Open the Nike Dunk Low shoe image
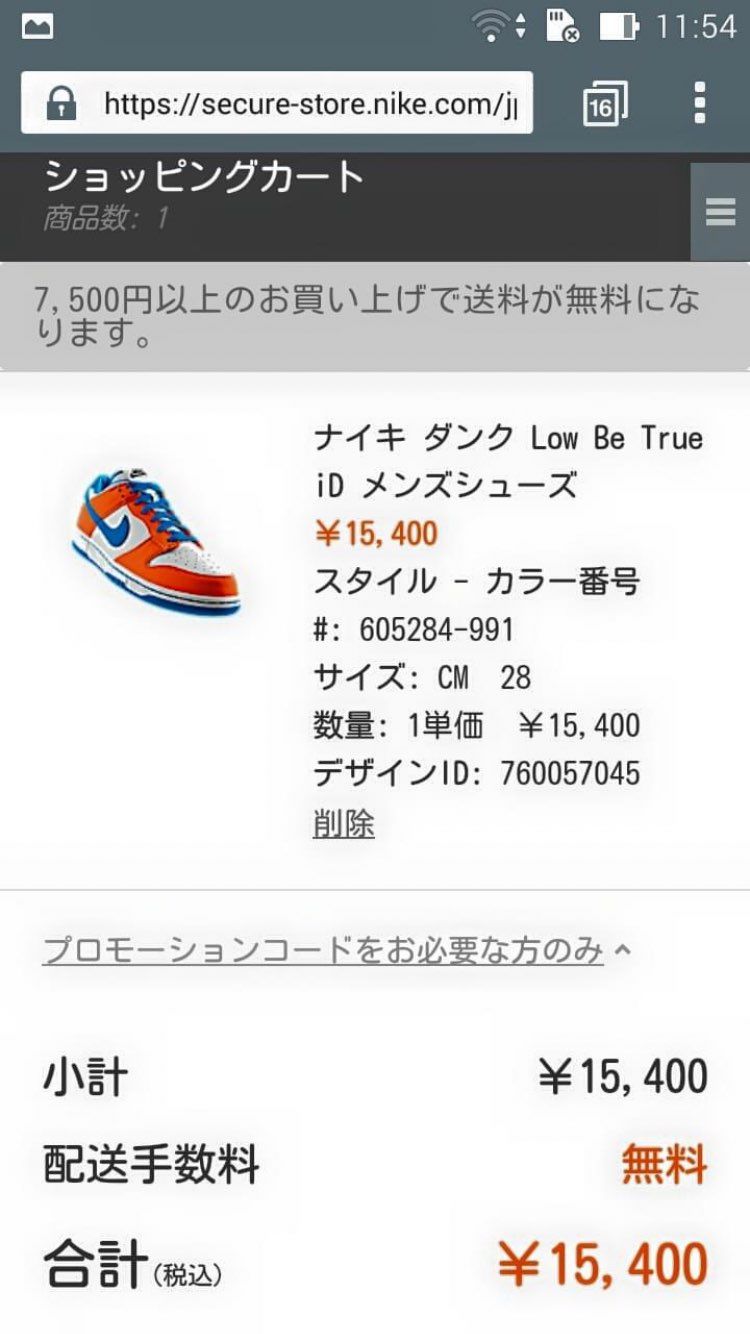 click(x=156, y=539)
